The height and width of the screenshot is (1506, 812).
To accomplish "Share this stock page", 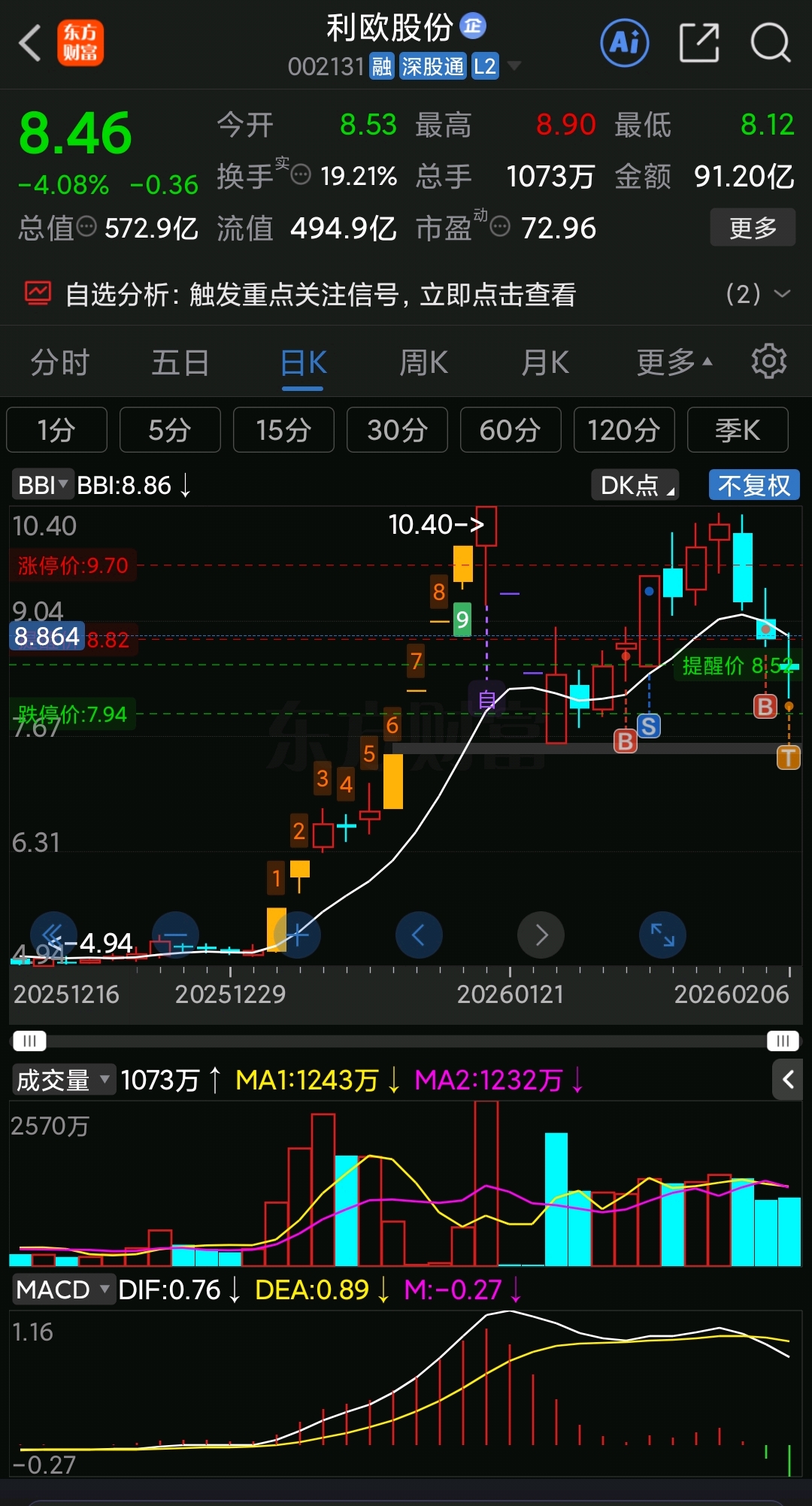I will [x=699, y=43].
